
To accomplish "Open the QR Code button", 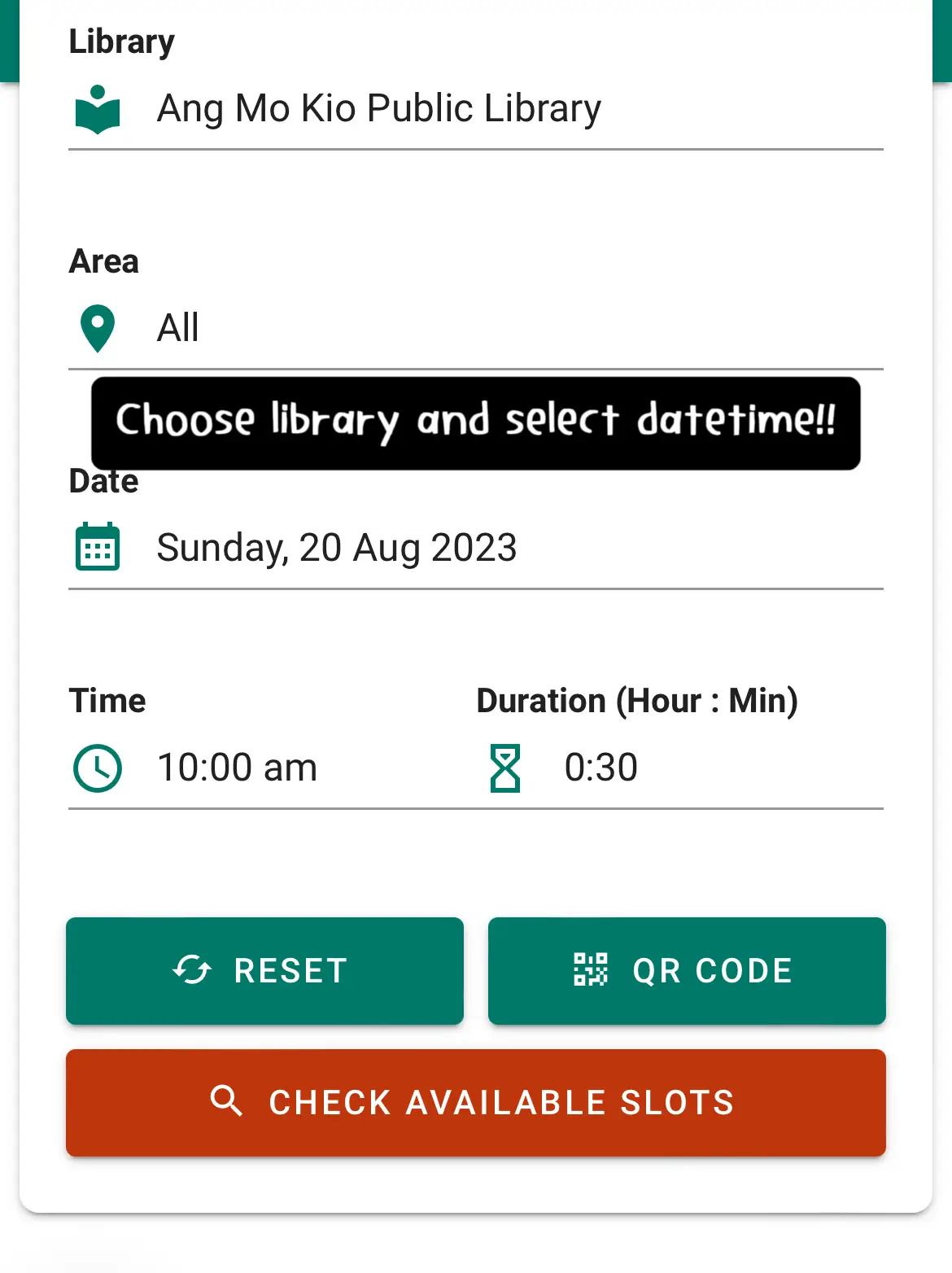I will click(x=687, y=970).
